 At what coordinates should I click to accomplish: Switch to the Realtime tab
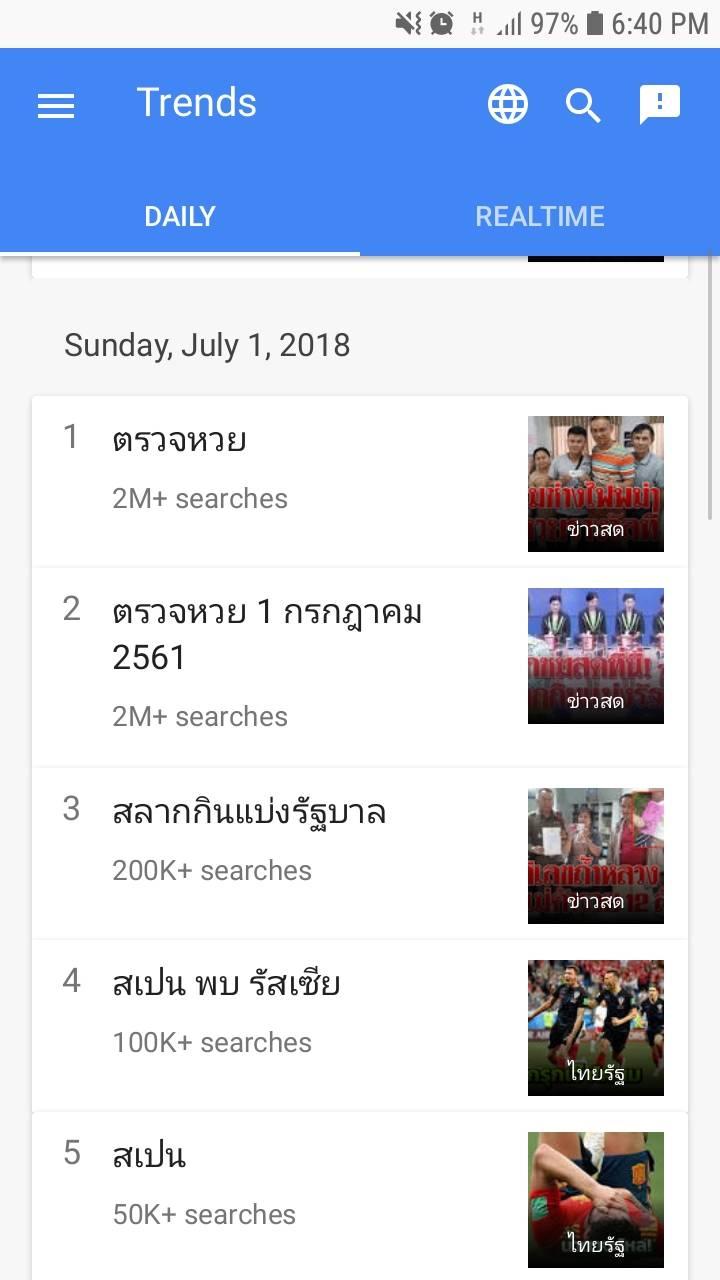tap(539, 216)
